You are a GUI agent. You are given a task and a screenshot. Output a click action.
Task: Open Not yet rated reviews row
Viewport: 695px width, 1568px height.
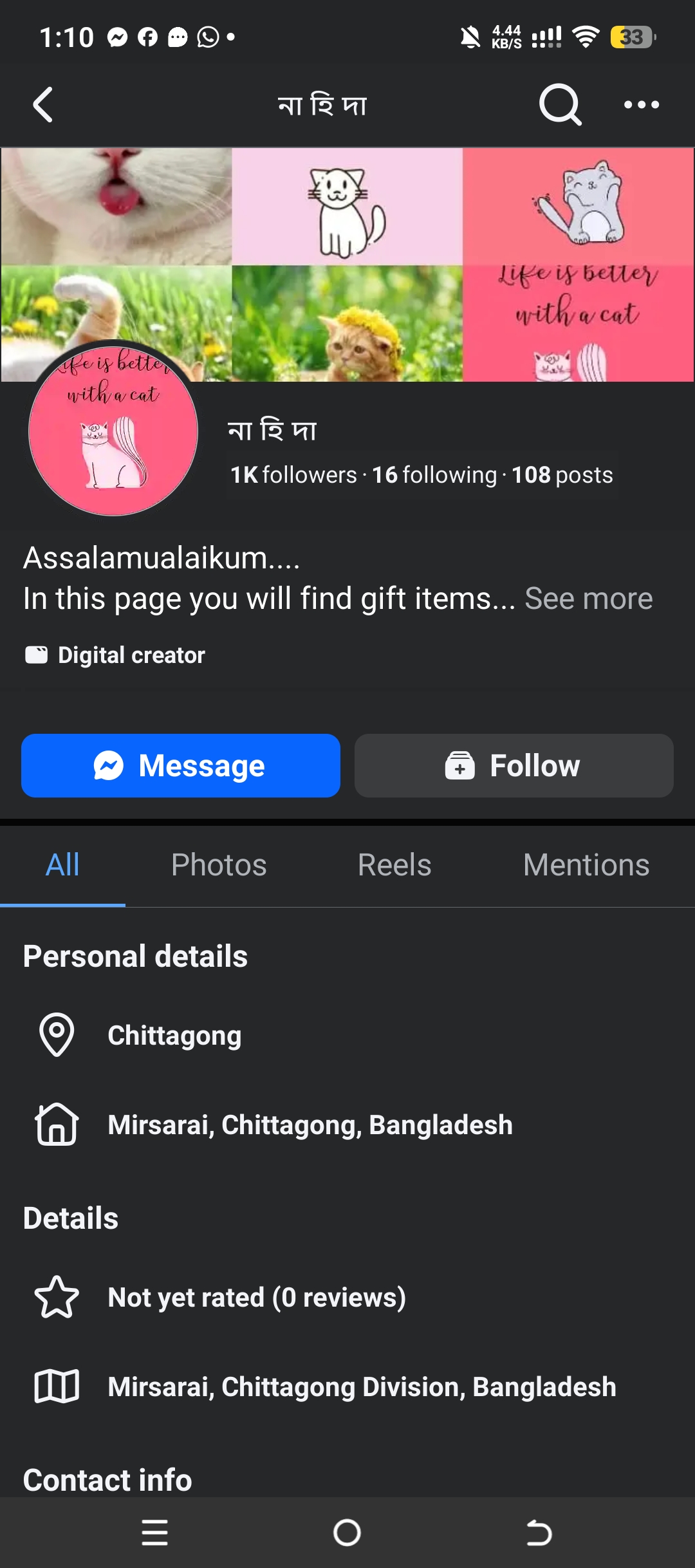(x=347, y=1297)
